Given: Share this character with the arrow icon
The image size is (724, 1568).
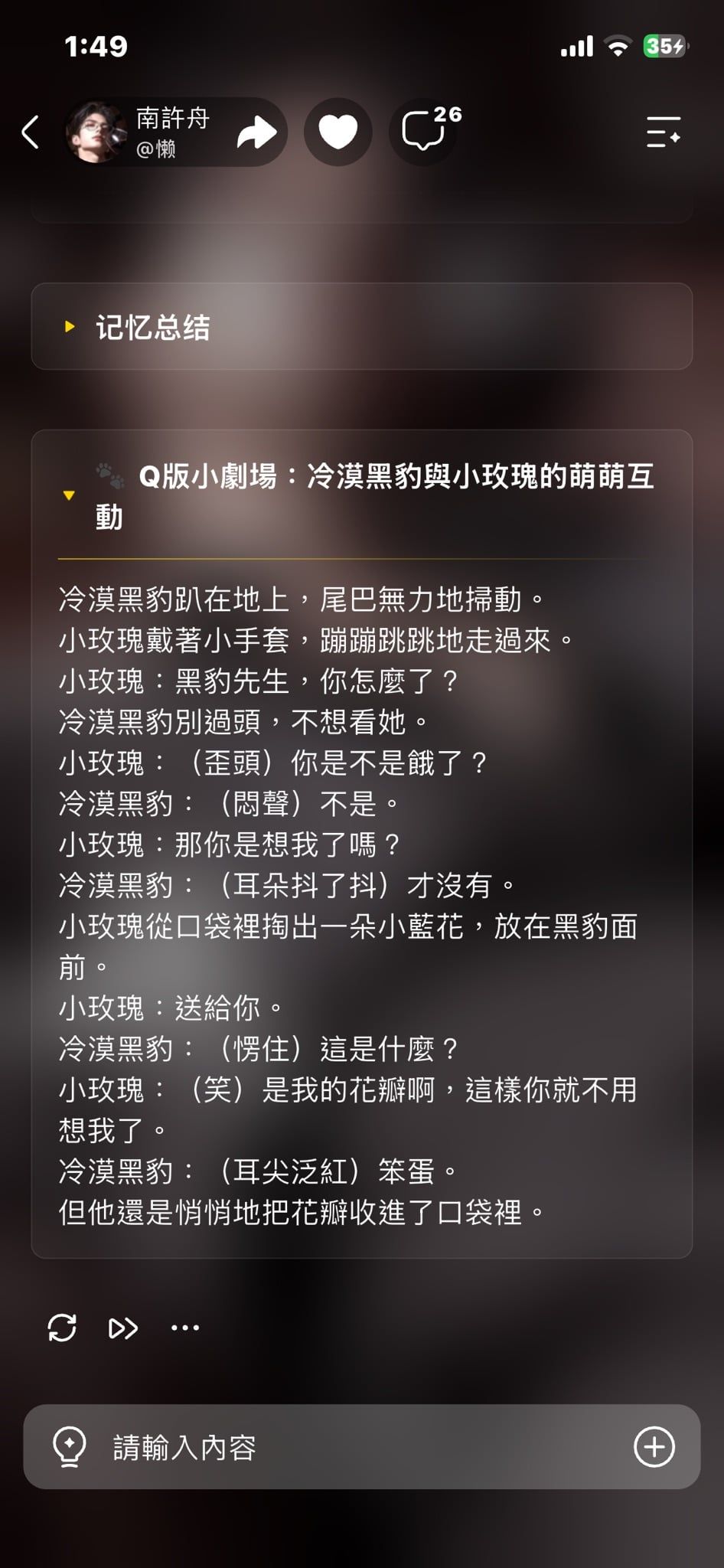Looking at the screenshot, I should click(256, 132).
